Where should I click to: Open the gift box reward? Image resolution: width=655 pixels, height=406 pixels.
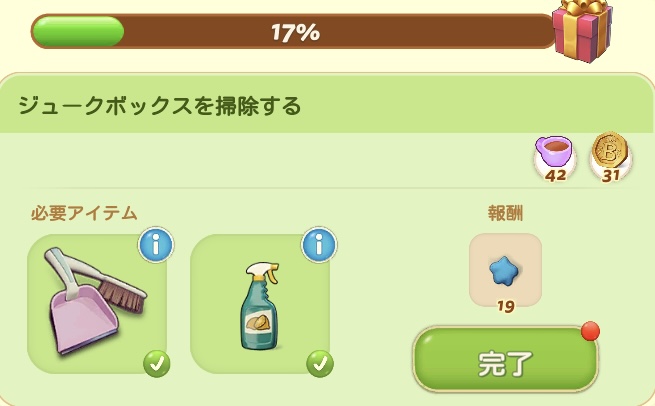point(583,29)
